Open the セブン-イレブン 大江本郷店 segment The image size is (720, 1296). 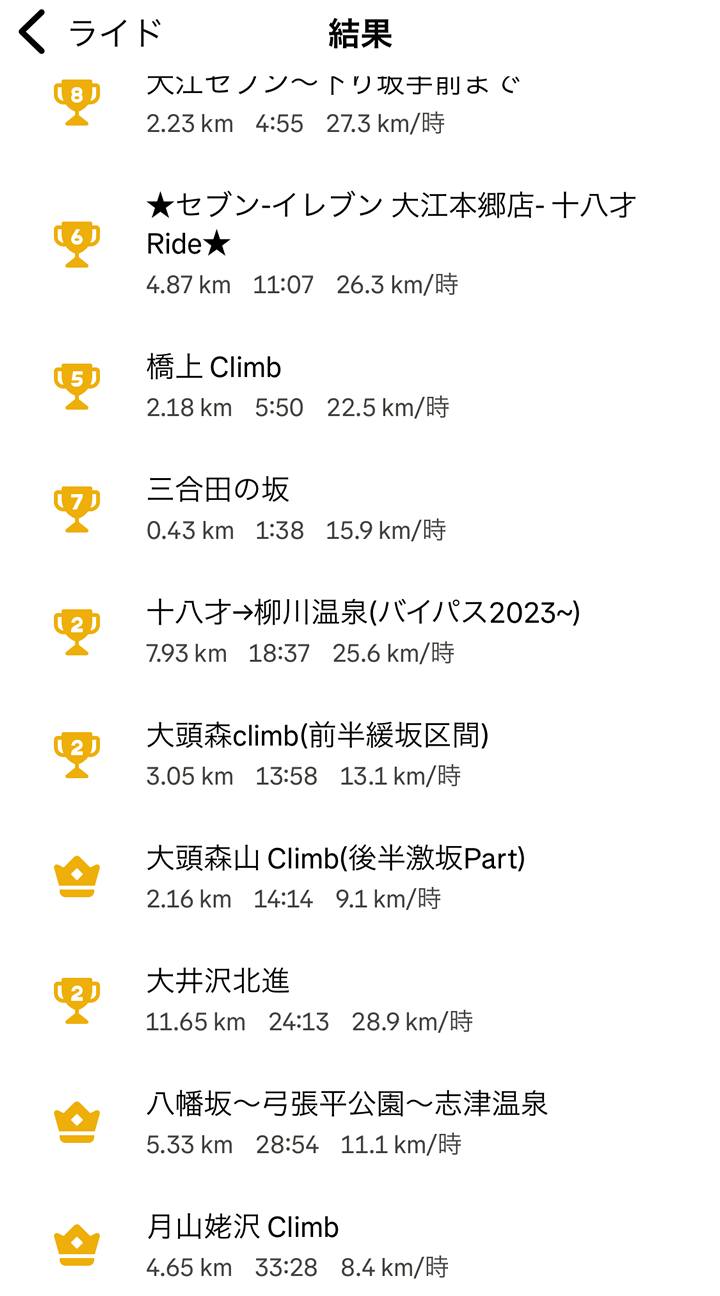[x=360, y=244]
